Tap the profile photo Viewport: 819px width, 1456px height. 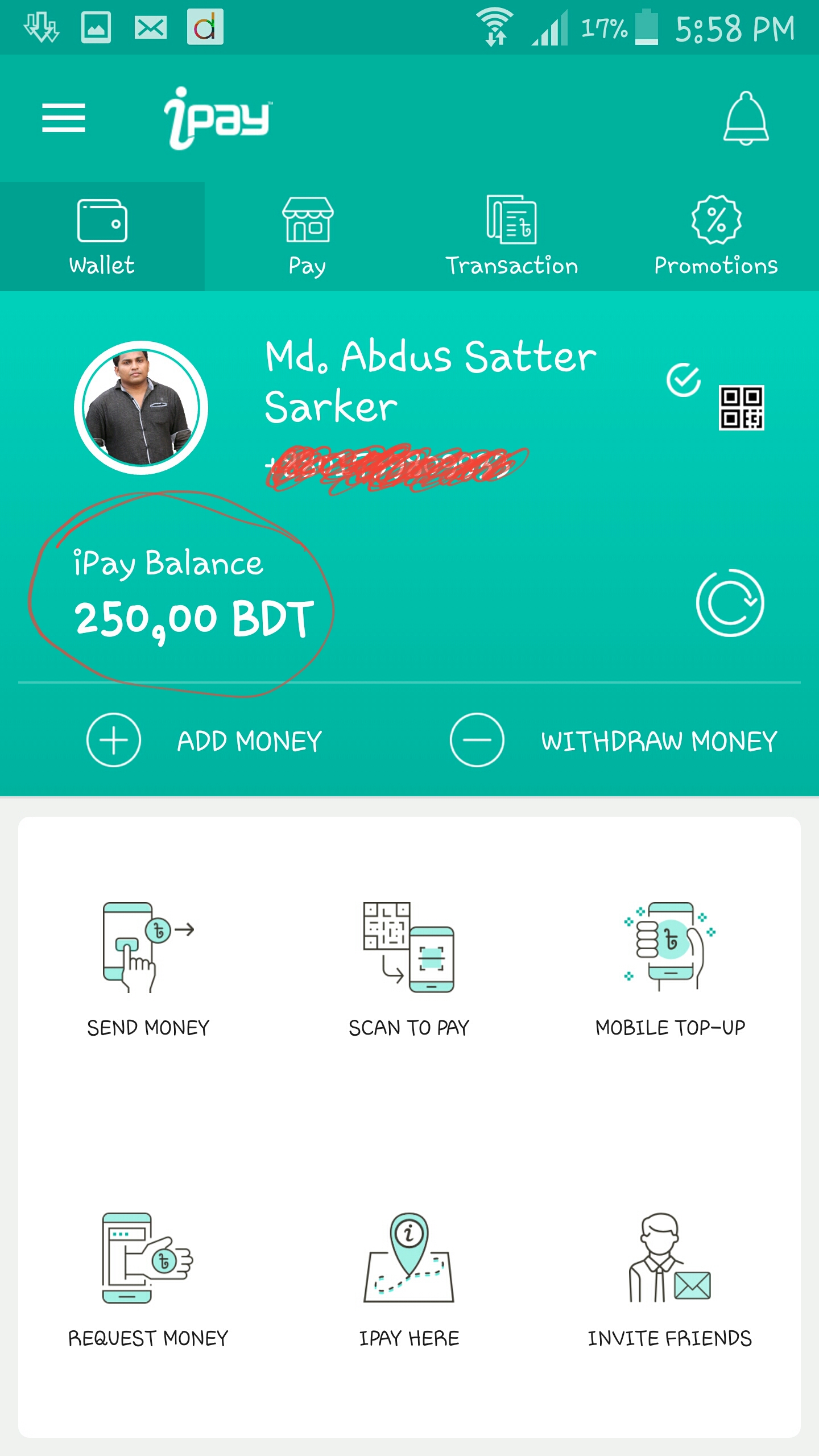click(x=141, y=407)
